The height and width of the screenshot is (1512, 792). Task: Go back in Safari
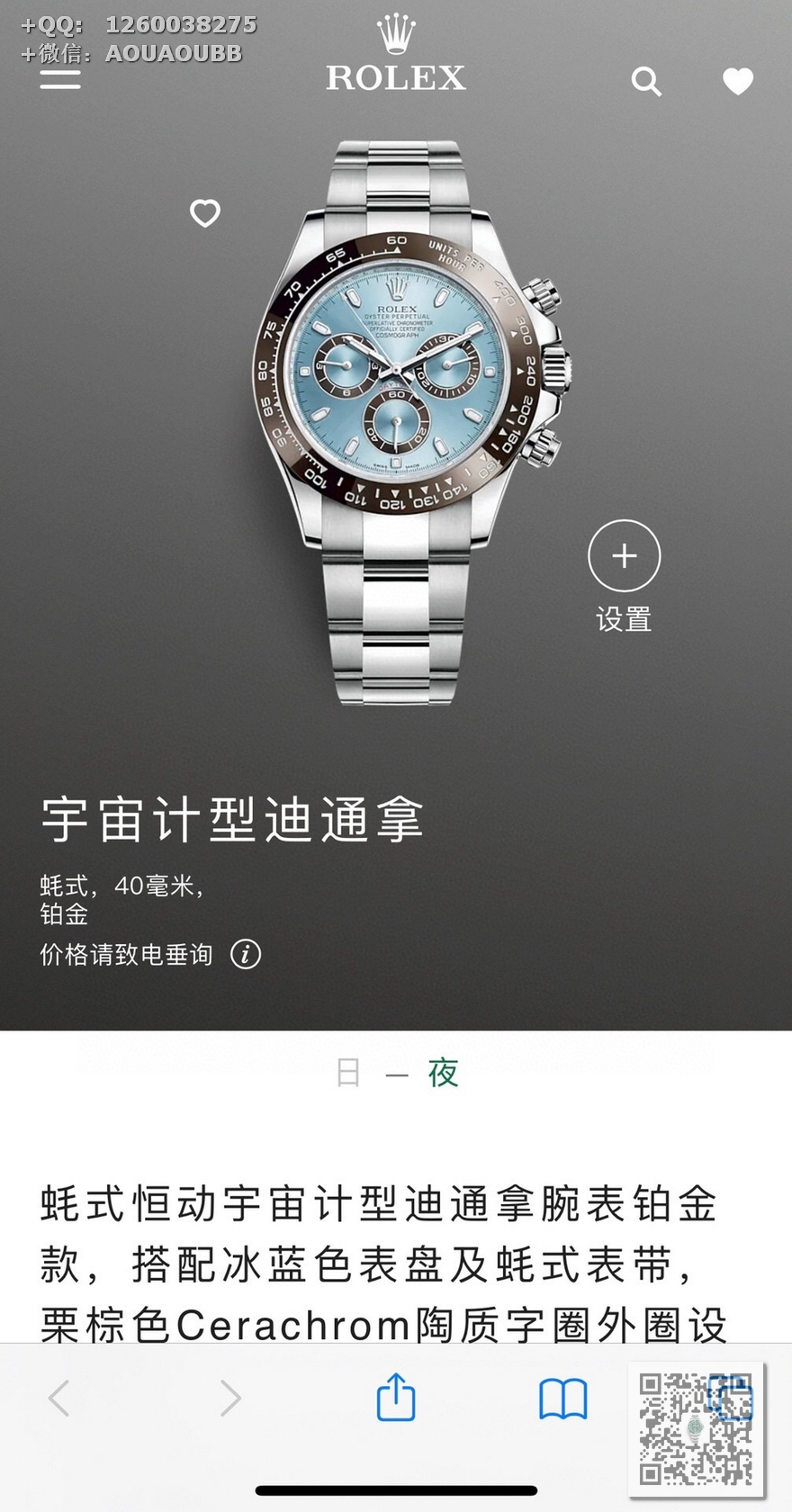click(59, 1398)
